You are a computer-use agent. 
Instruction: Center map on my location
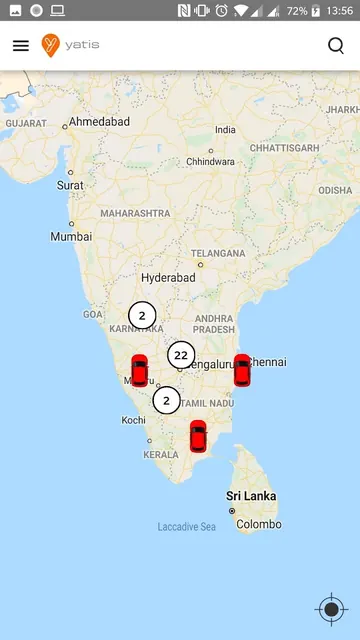coord(331,609)
